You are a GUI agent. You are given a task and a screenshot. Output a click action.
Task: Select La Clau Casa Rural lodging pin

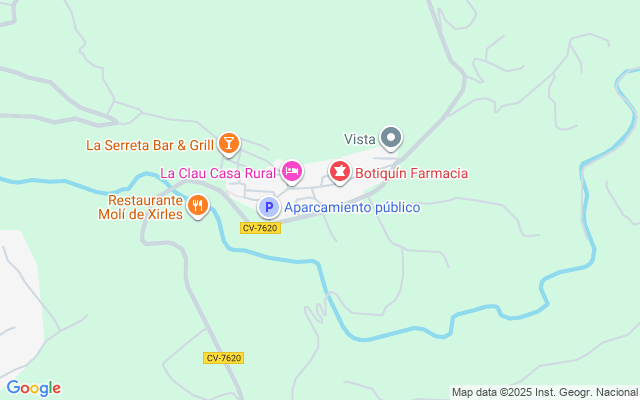(291, 173)
